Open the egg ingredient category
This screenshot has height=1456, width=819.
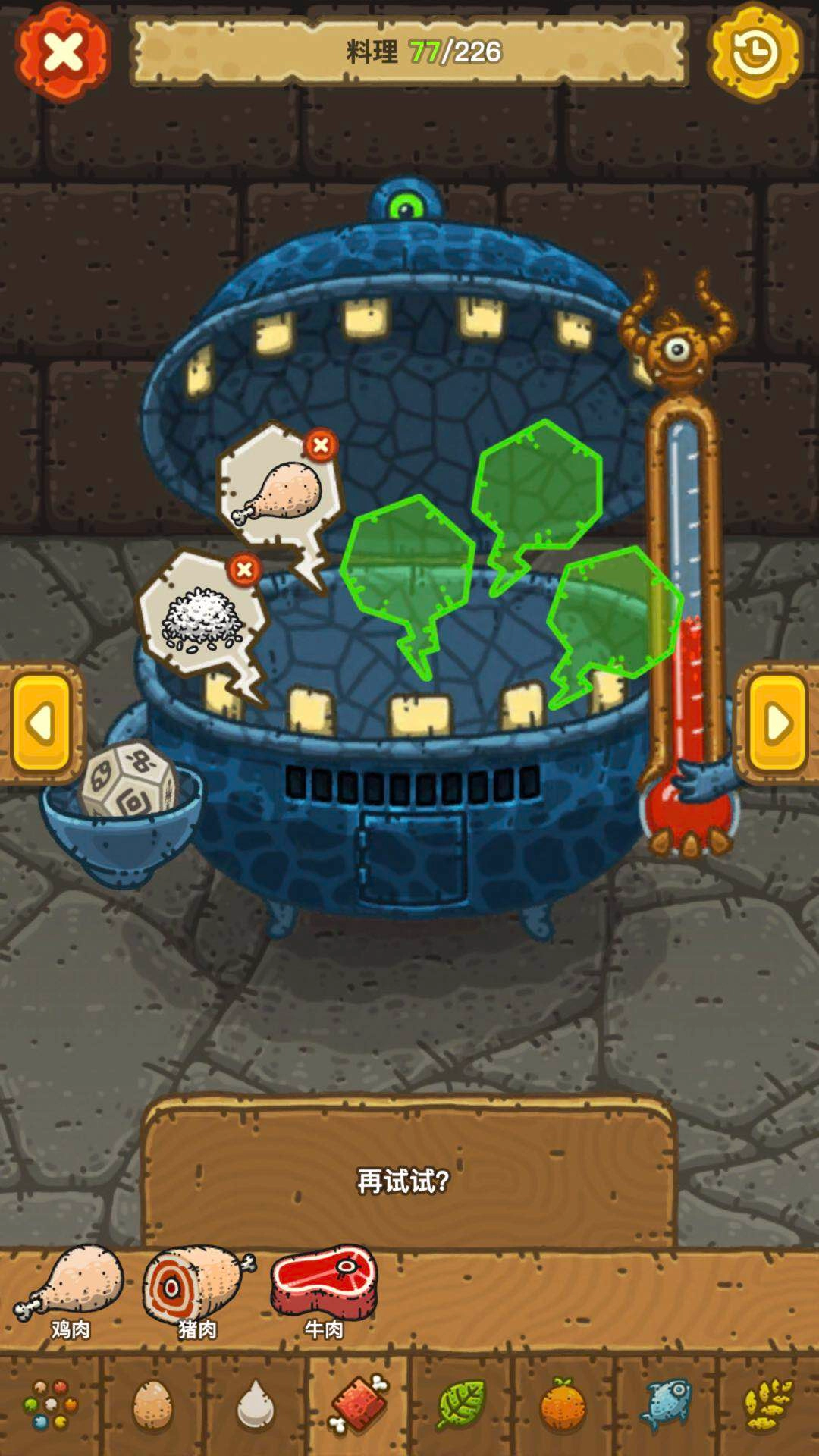click(152, 1405)
